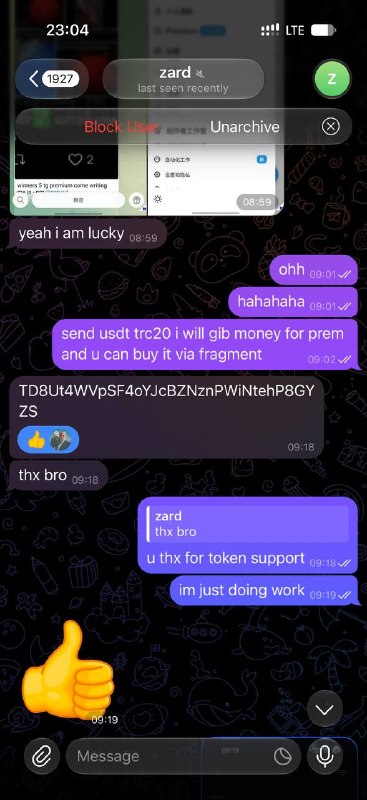This screenshot has width=367, height=800.
Task: Jump to the latest message
Action: click(325, 708)
